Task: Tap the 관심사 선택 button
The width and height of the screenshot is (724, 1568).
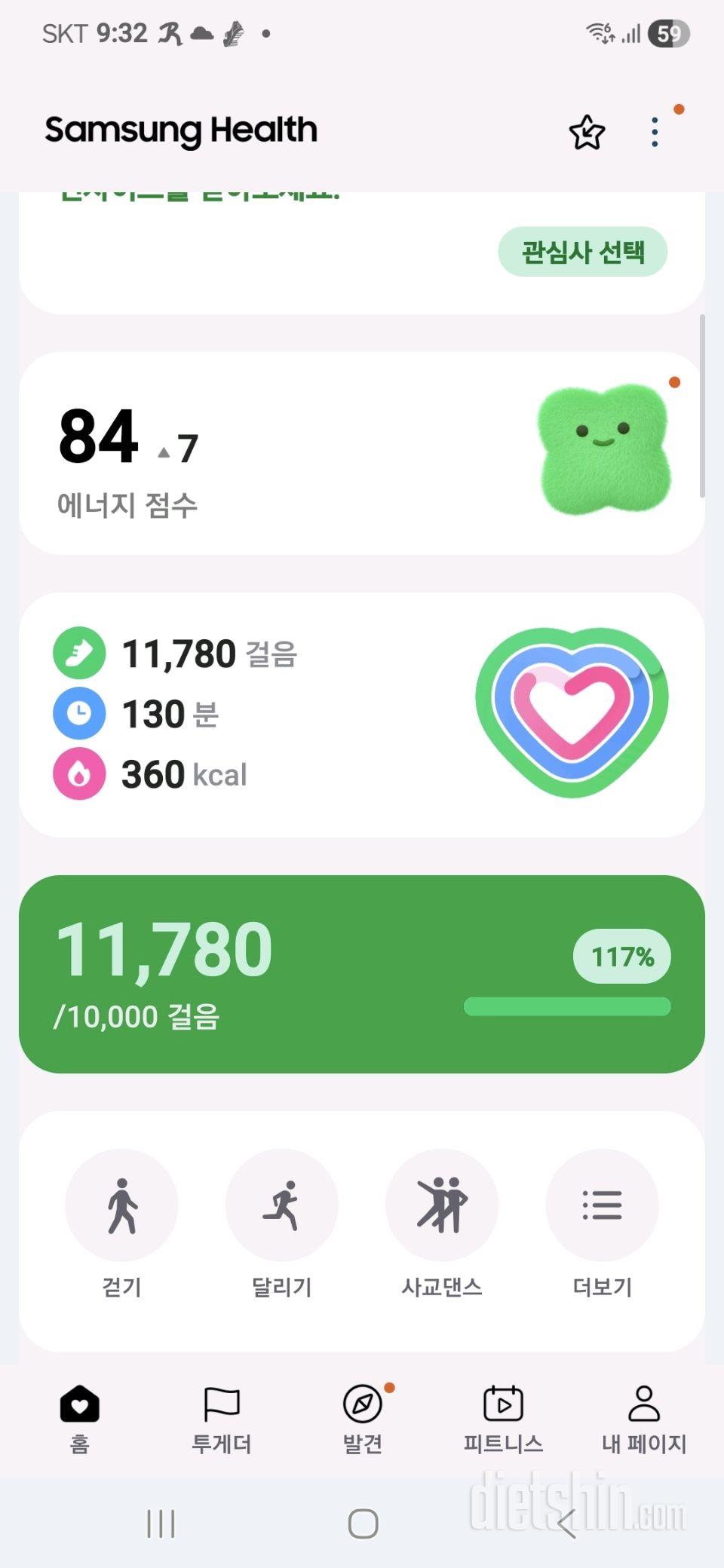Action: click(x=582, y=252)
